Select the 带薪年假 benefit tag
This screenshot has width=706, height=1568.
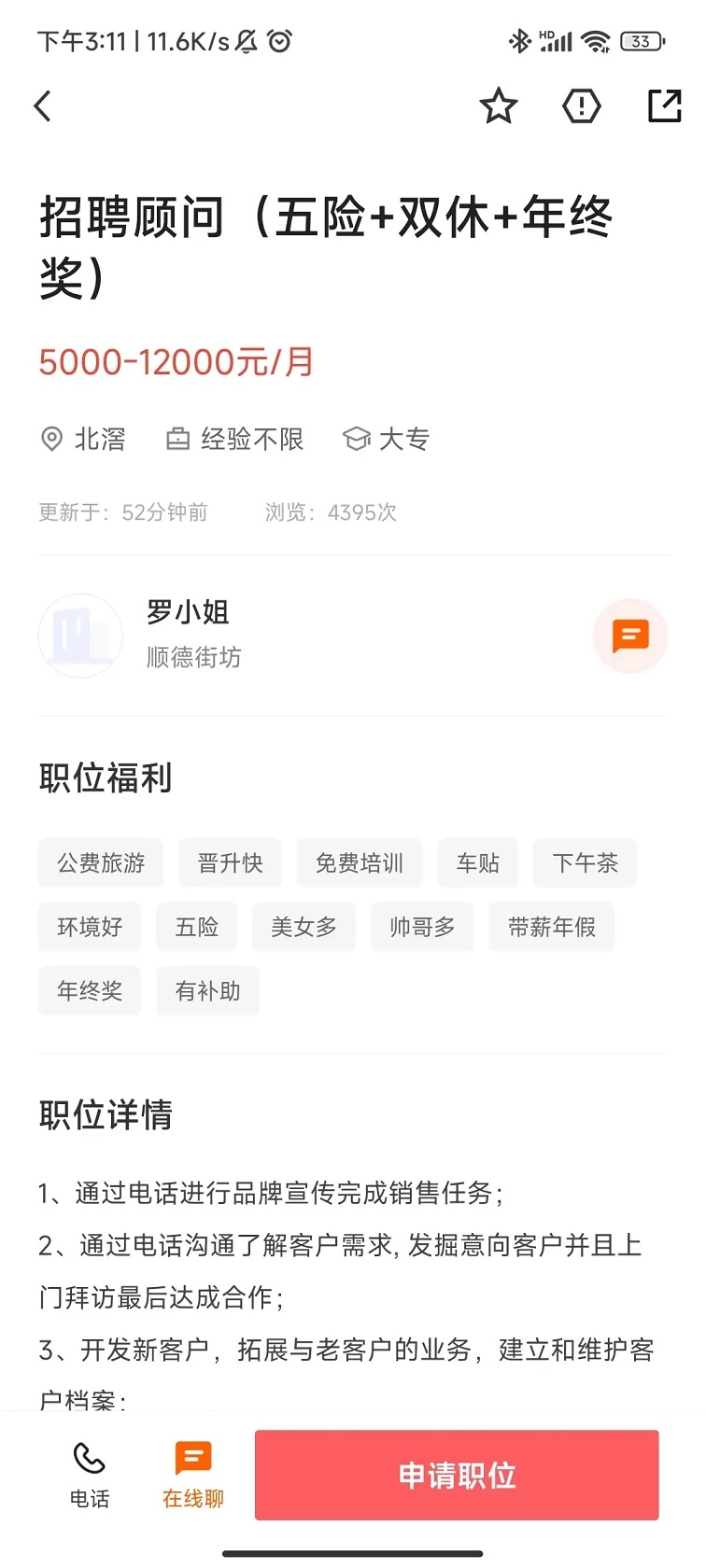coord(551,927)
